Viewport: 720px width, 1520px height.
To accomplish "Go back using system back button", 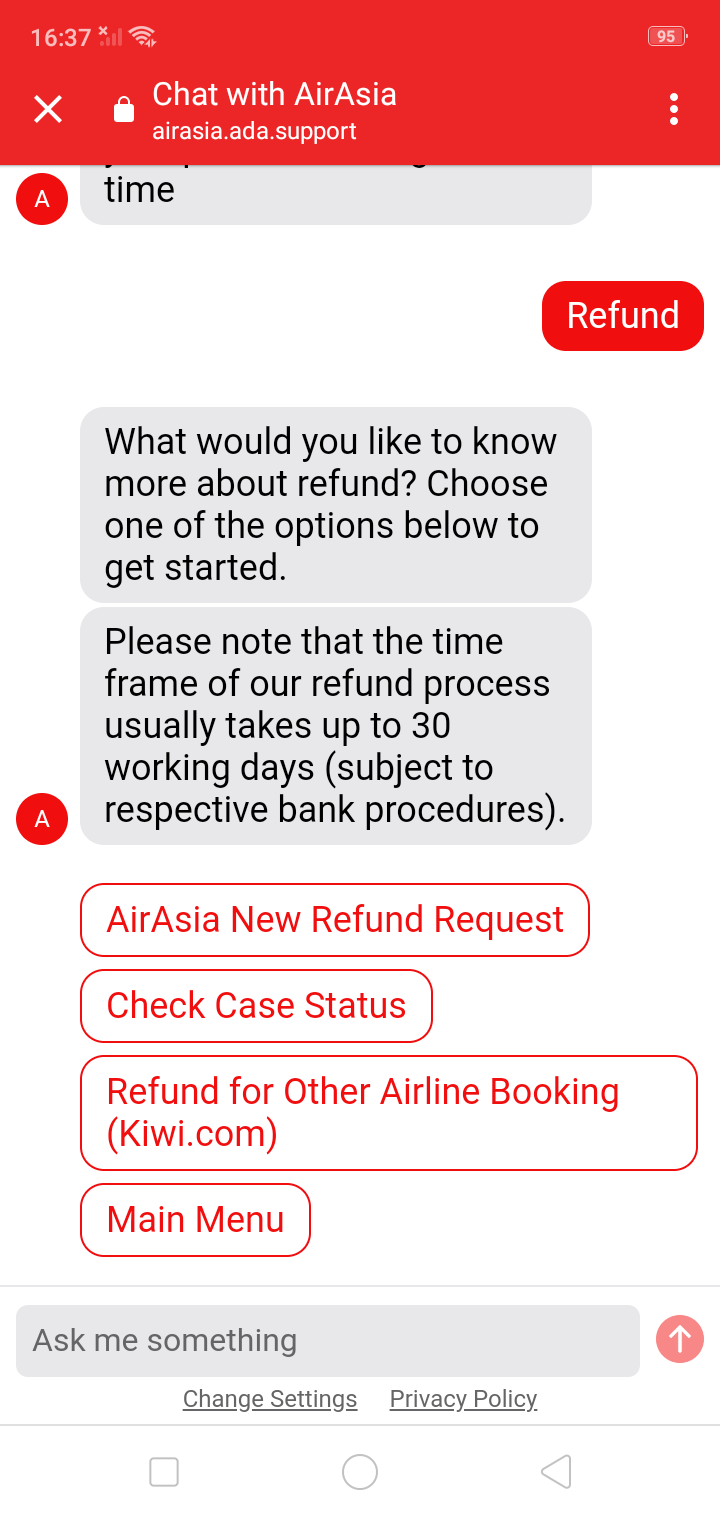I will tap(556, 1472).
